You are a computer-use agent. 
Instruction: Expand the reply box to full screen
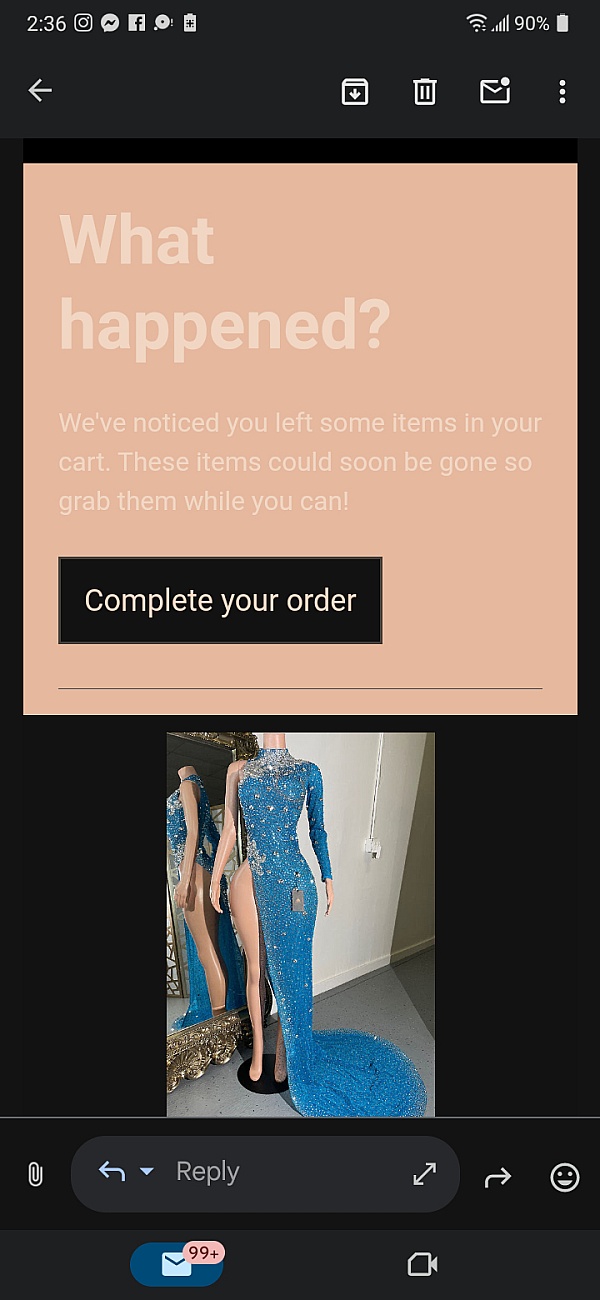(x=425, y=1174)
